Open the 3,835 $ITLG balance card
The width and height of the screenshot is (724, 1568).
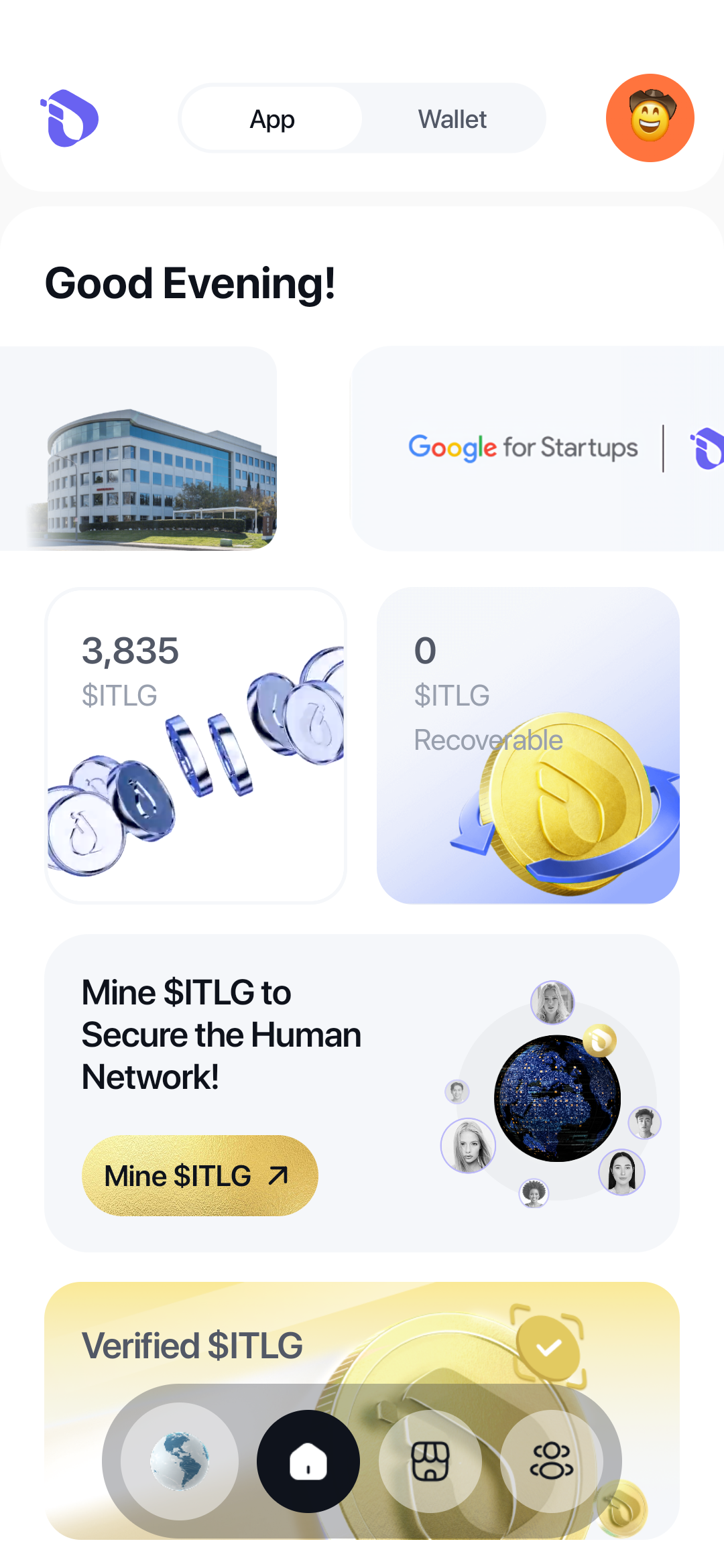pos(196,745)
